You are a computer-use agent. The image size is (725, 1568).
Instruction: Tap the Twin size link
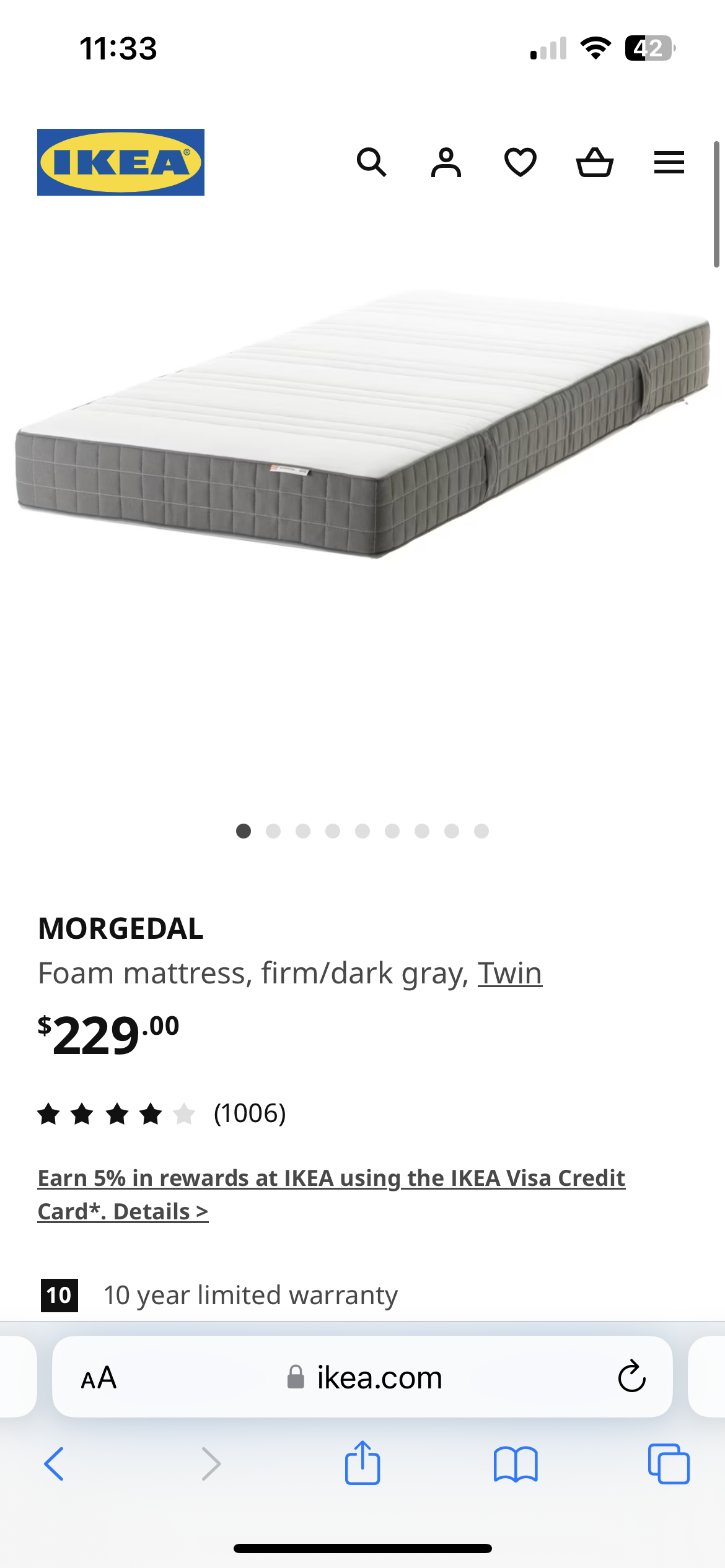510,973
